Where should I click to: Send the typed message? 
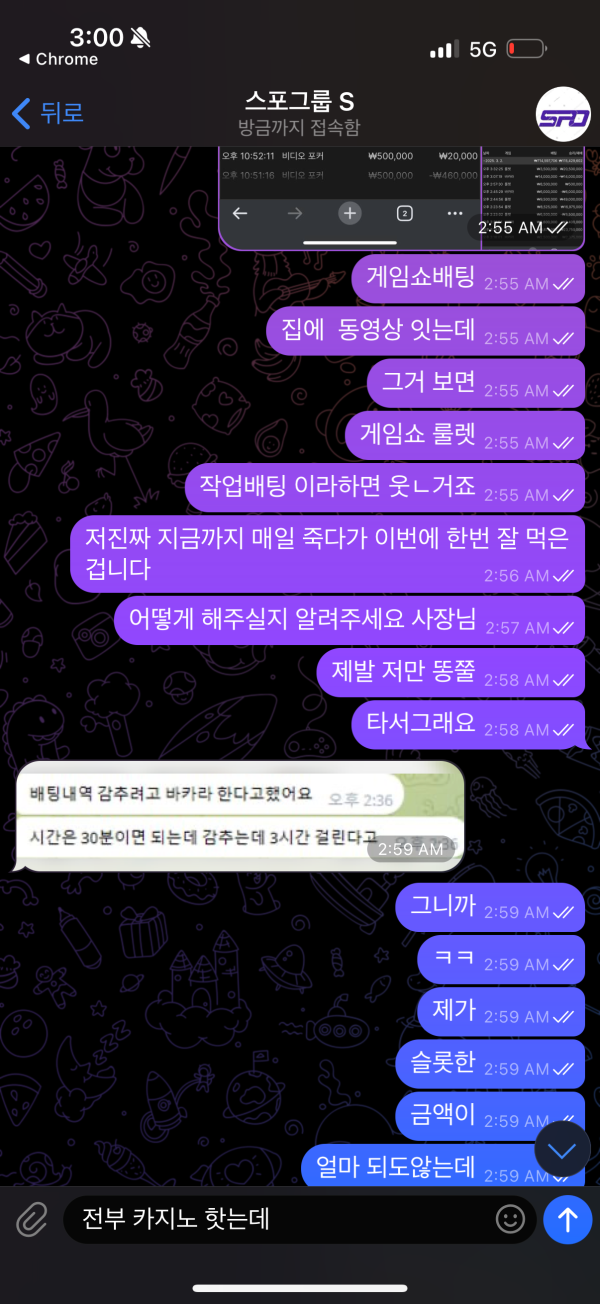(567, 1219)
